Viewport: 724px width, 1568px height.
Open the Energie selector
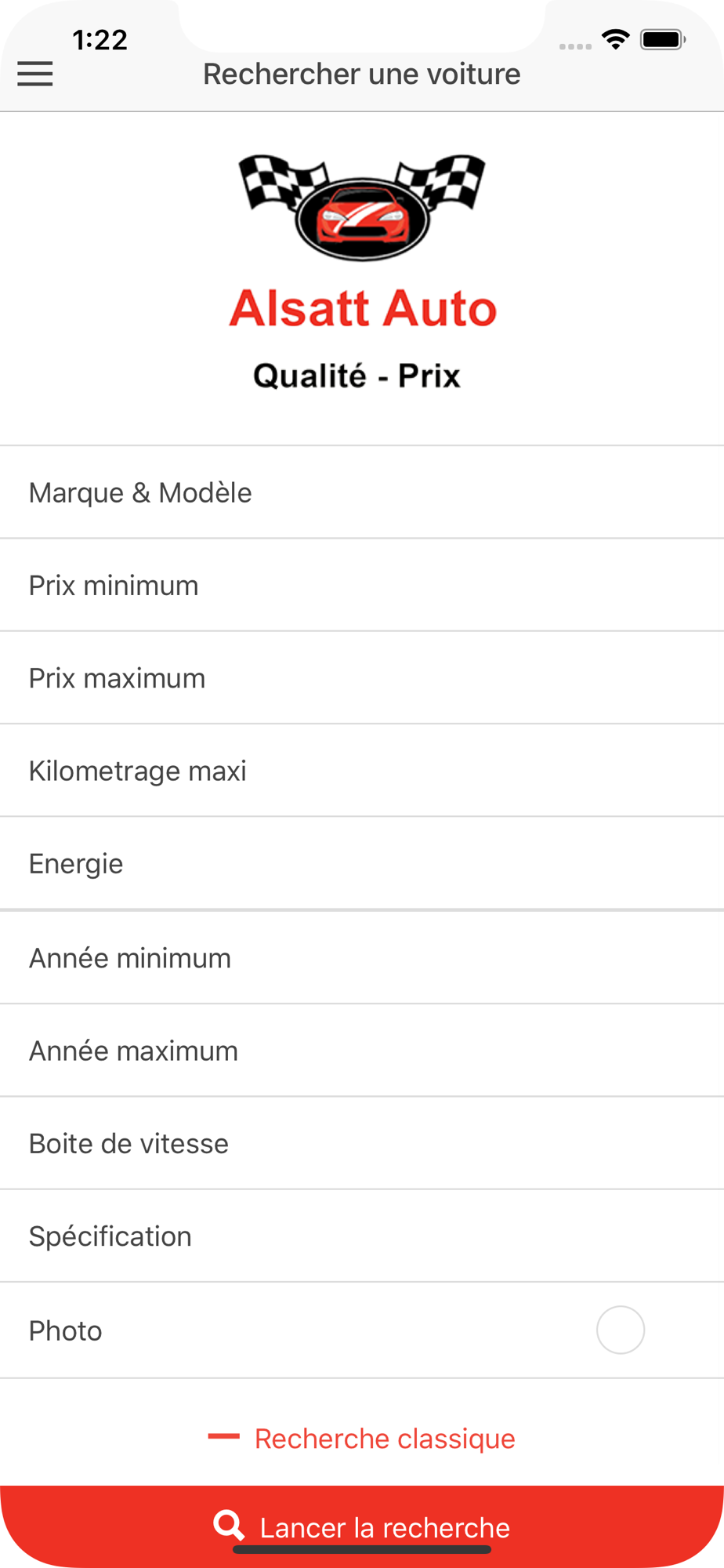pyautogui.click(x=362, y=863)
